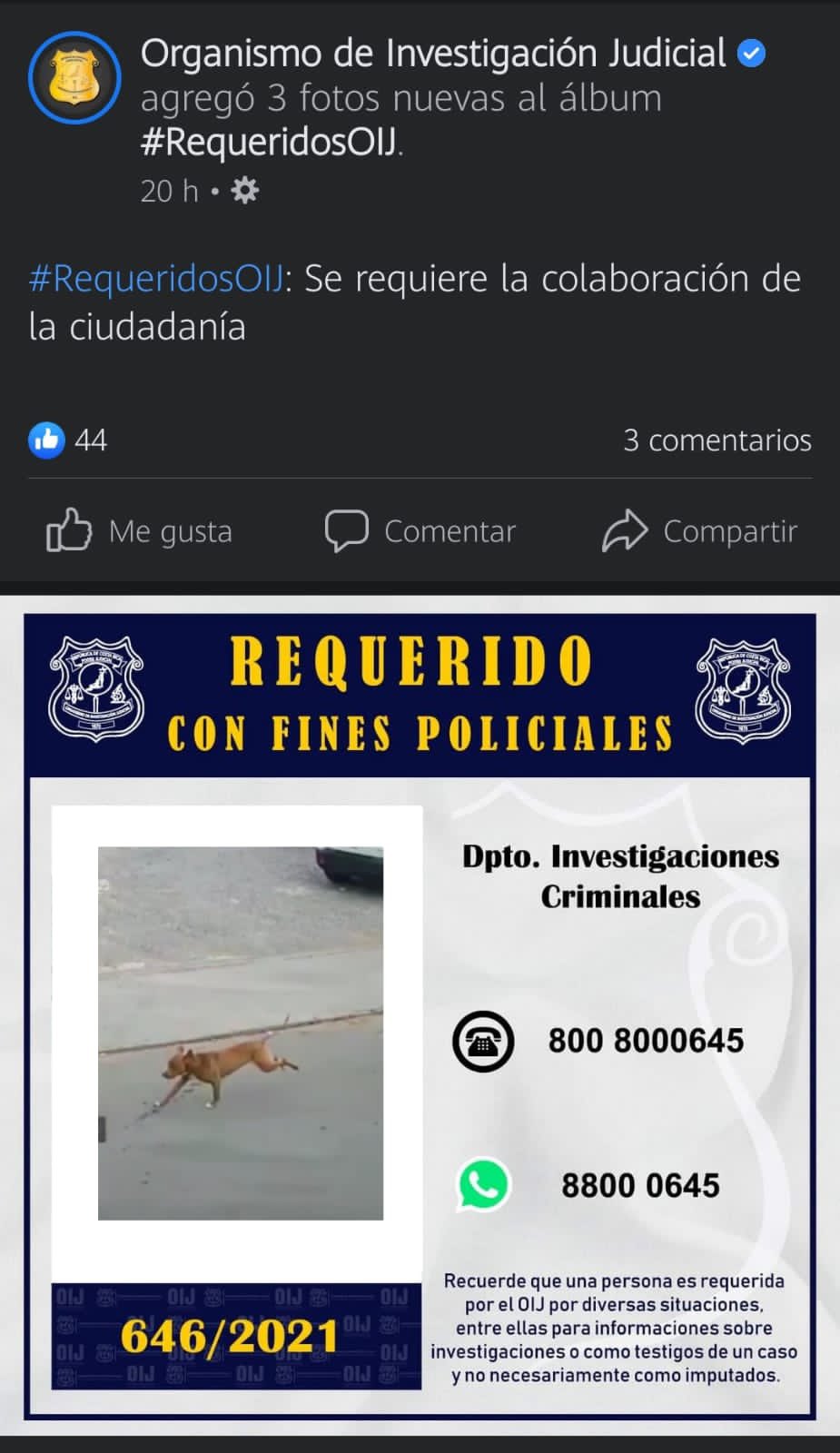Open the #RequeridosOIJ album link
This screenshot has width=840, height=1453.
[270, 143]
